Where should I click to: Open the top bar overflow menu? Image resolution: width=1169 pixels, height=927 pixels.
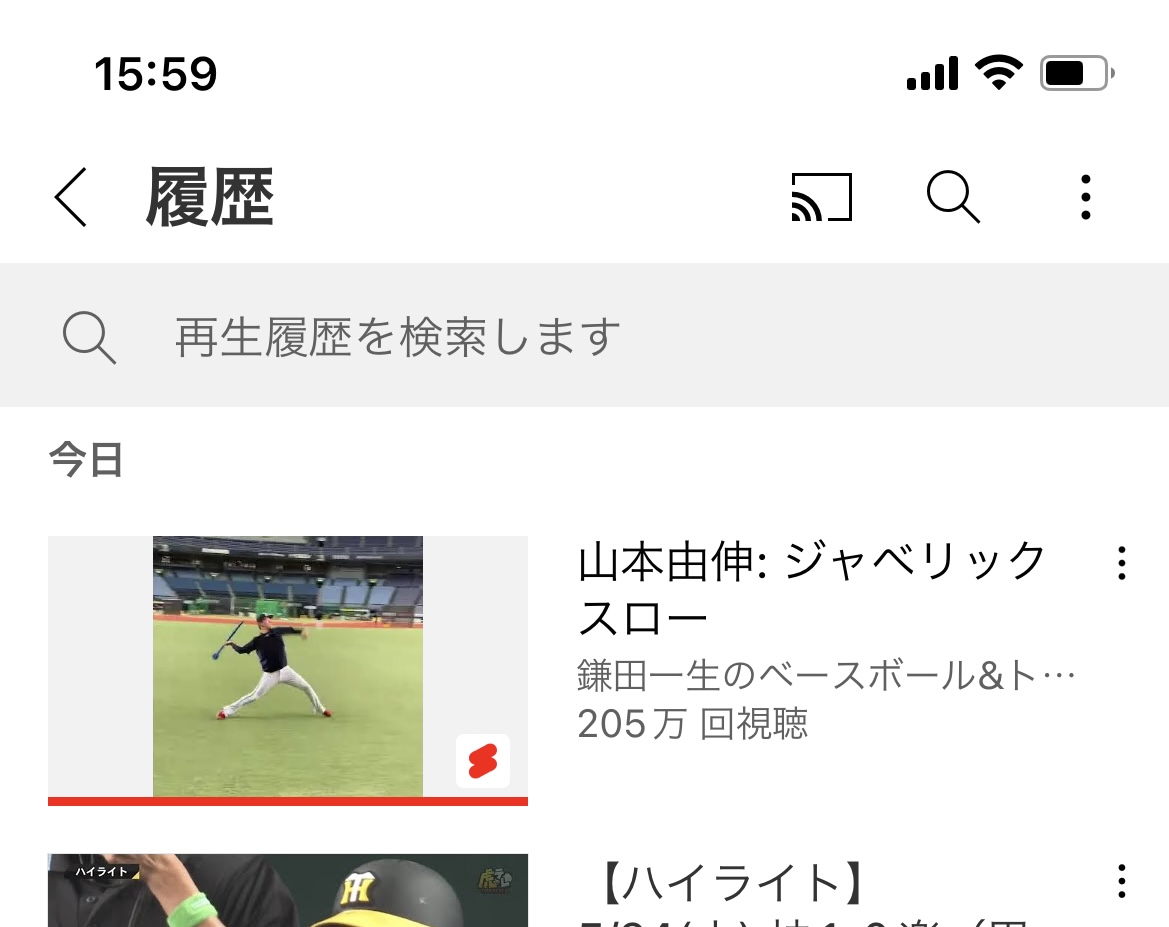tap(1086, 197)
